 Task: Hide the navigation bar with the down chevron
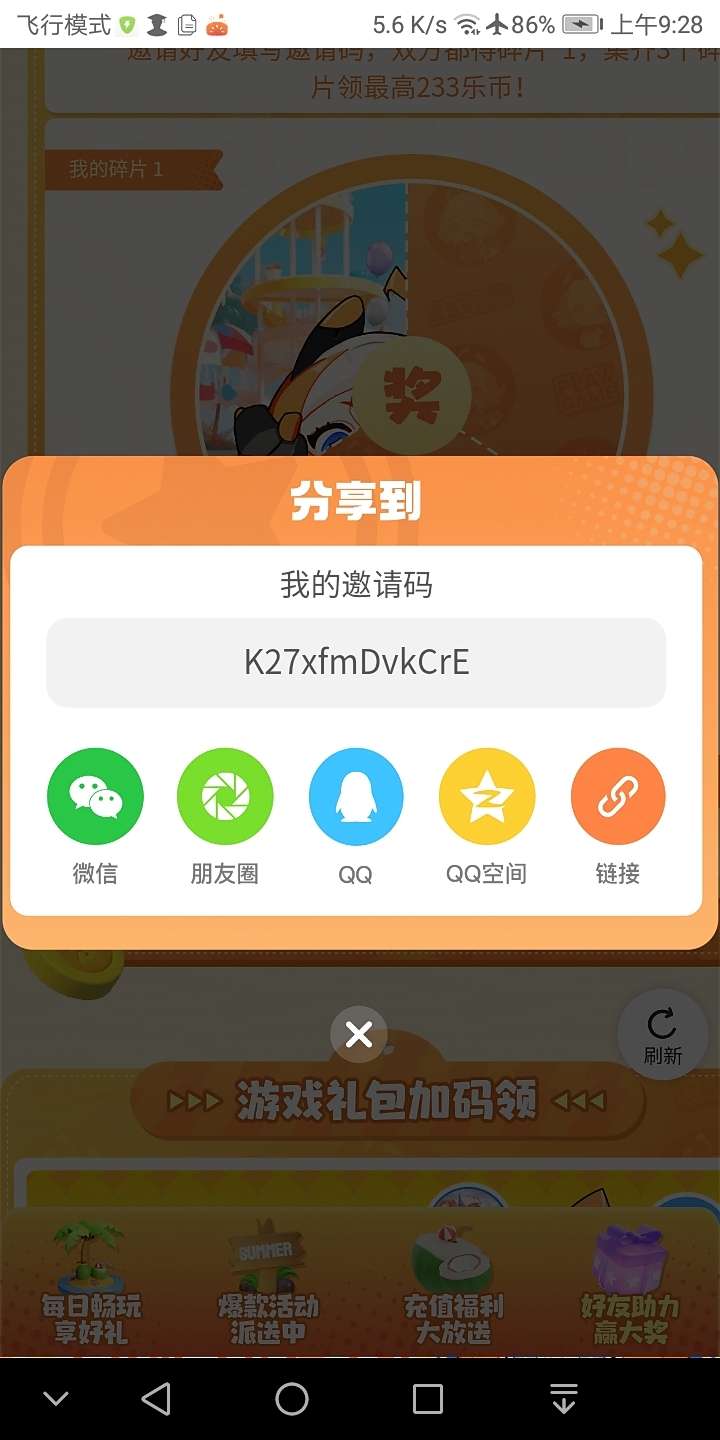[x=56, y=1399]
